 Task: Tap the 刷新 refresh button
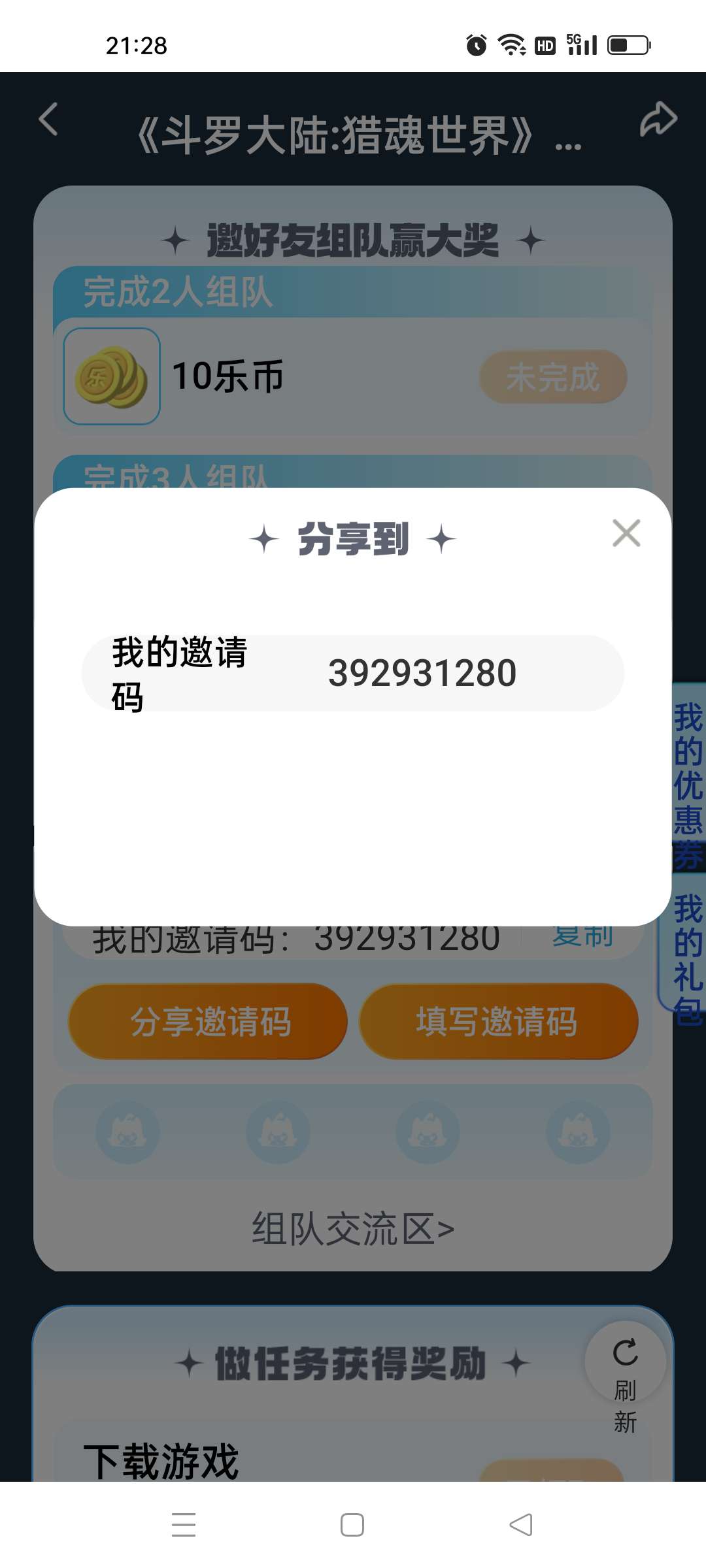click(625, 1372)
